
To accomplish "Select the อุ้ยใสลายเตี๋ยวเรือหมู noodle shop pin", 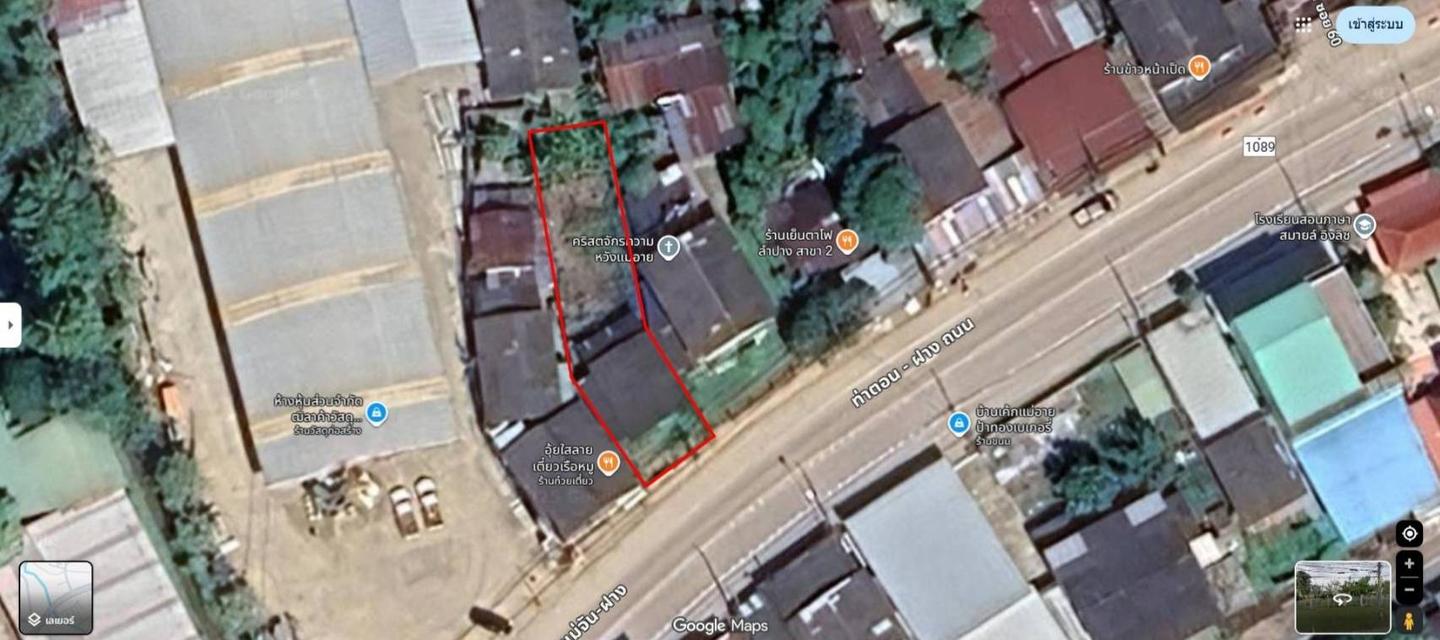I will tap(609, 462).
